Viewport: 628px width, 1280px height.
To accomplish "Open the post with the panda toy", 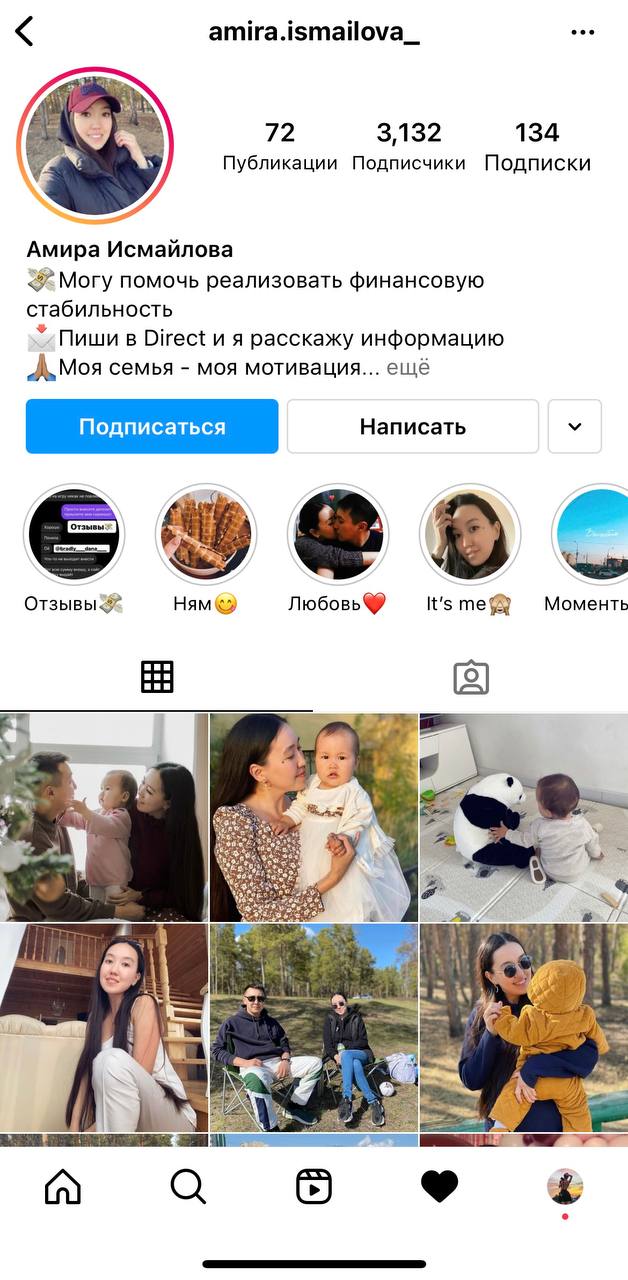I will click(523, 817).
